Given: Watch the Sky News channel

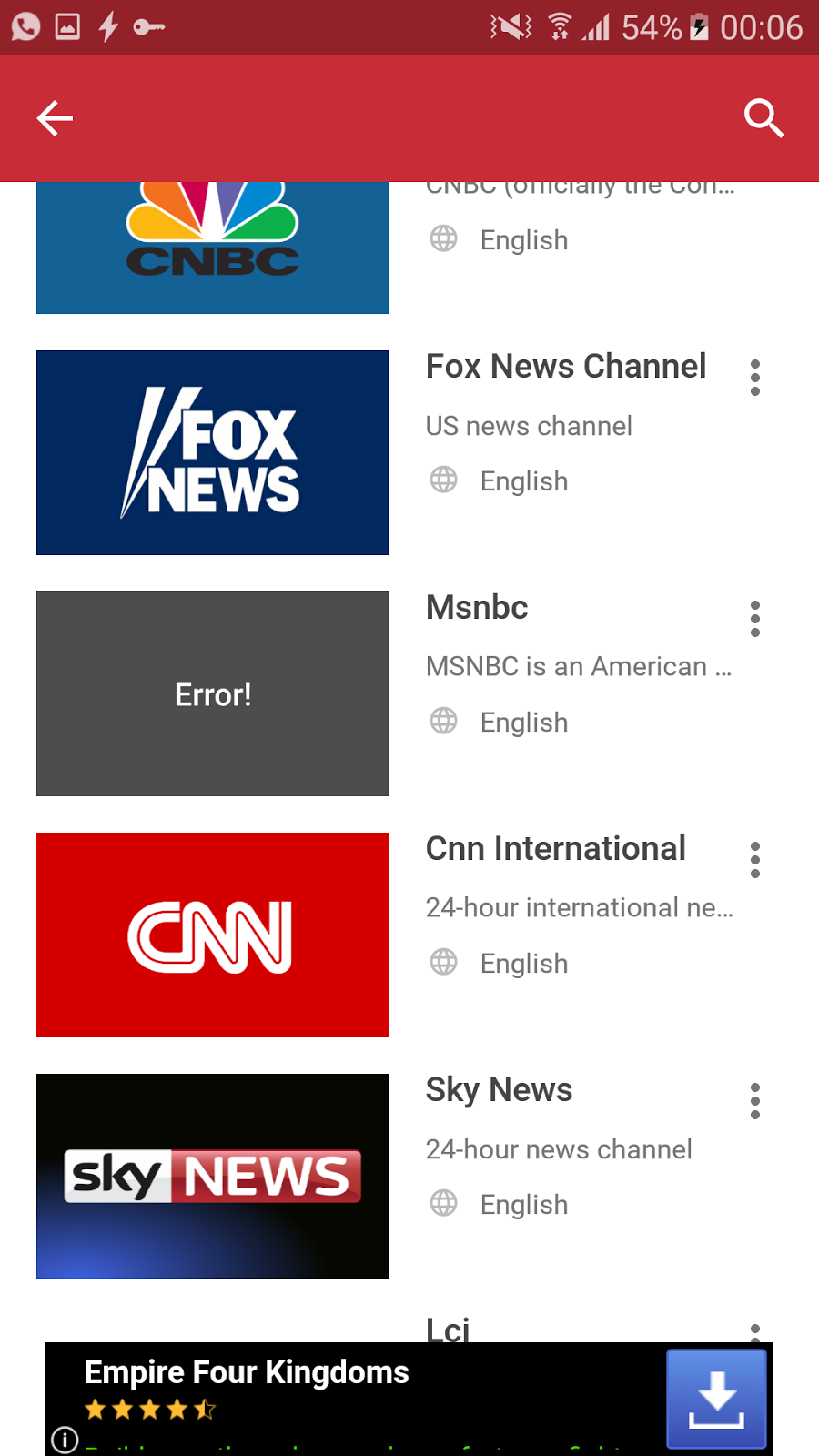Looking at the screenshot, I should pyautogui.click(x=212, y=1176).
